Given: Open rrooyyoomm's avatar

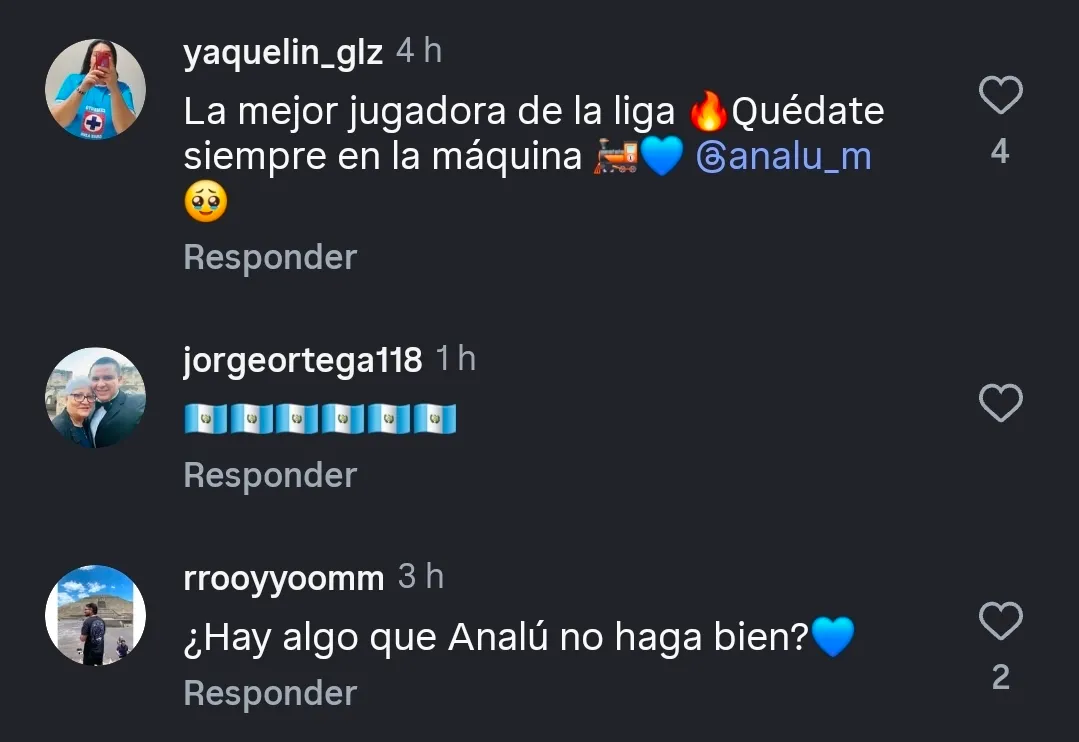Looking at the screenshot, I should (96, 615).
